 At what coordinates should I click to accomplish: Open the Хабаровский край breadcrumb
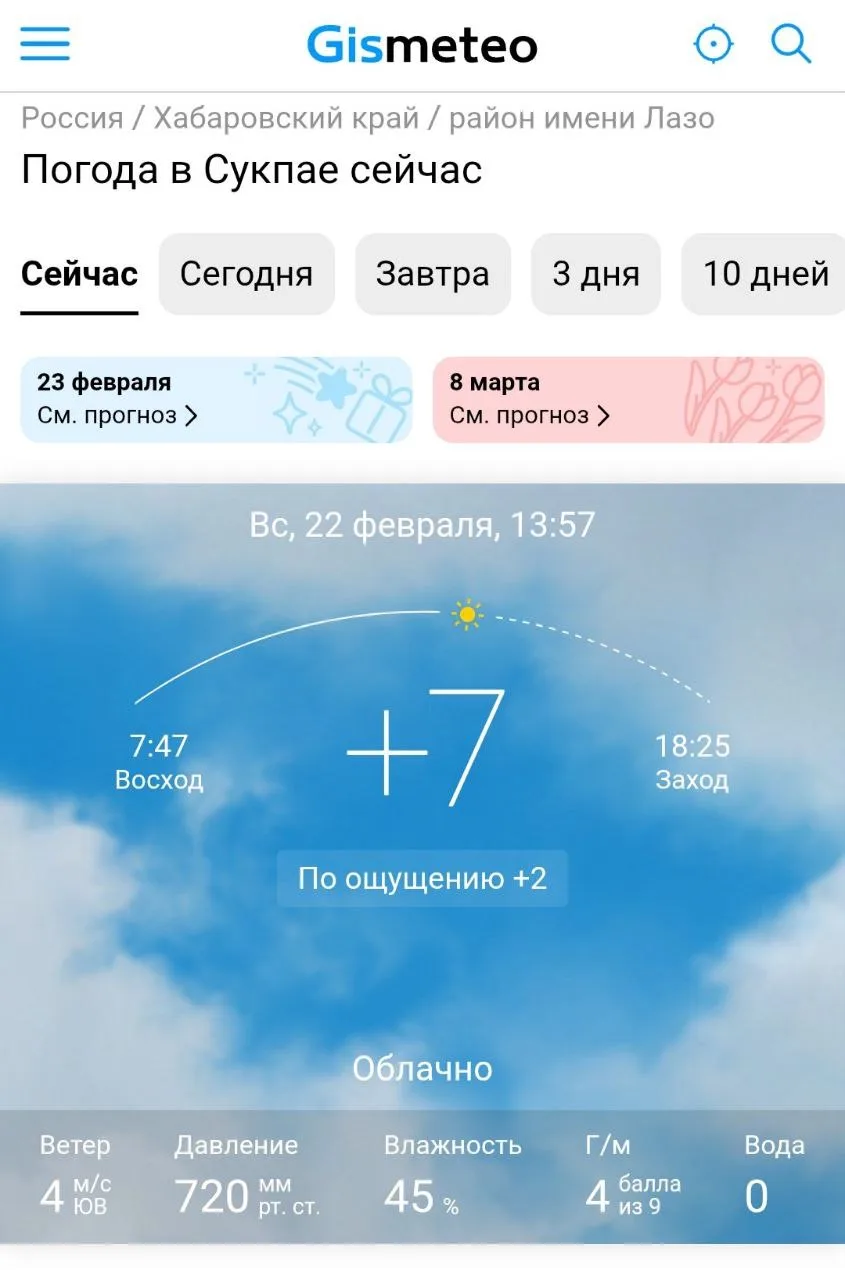pyautogui.click(x=286, y=118)
